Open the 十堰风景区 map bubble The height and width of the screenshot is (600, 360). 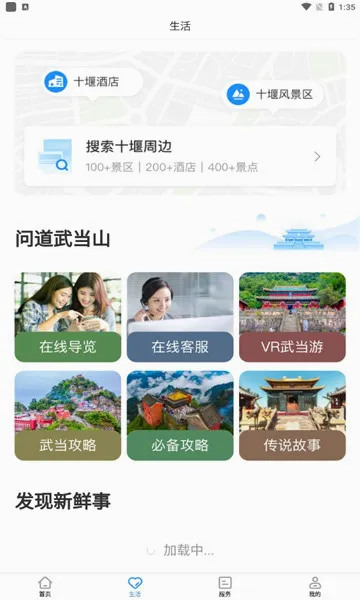pos(272,95)
